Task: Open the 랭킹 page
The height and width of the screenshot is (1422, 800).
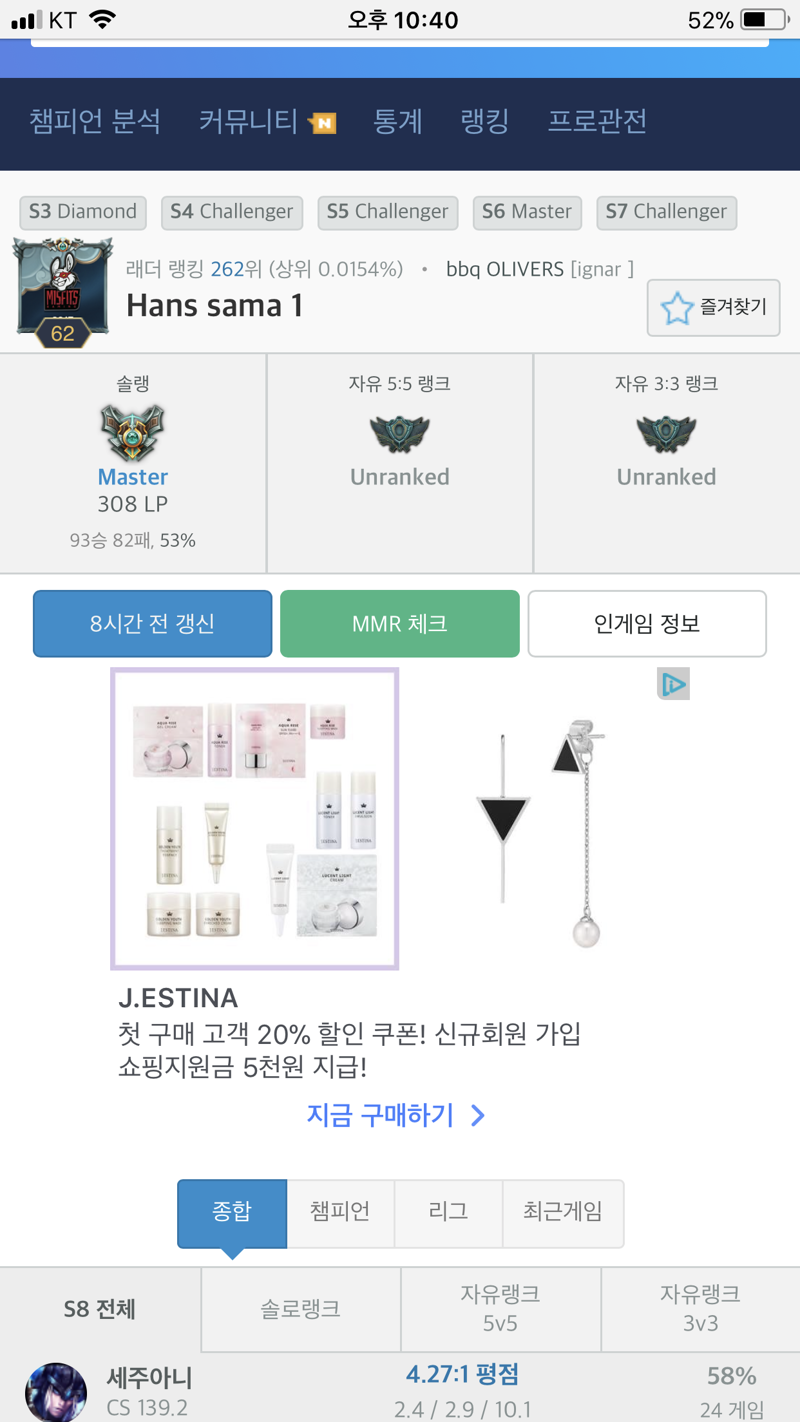Action: click(x=485, y=122)
